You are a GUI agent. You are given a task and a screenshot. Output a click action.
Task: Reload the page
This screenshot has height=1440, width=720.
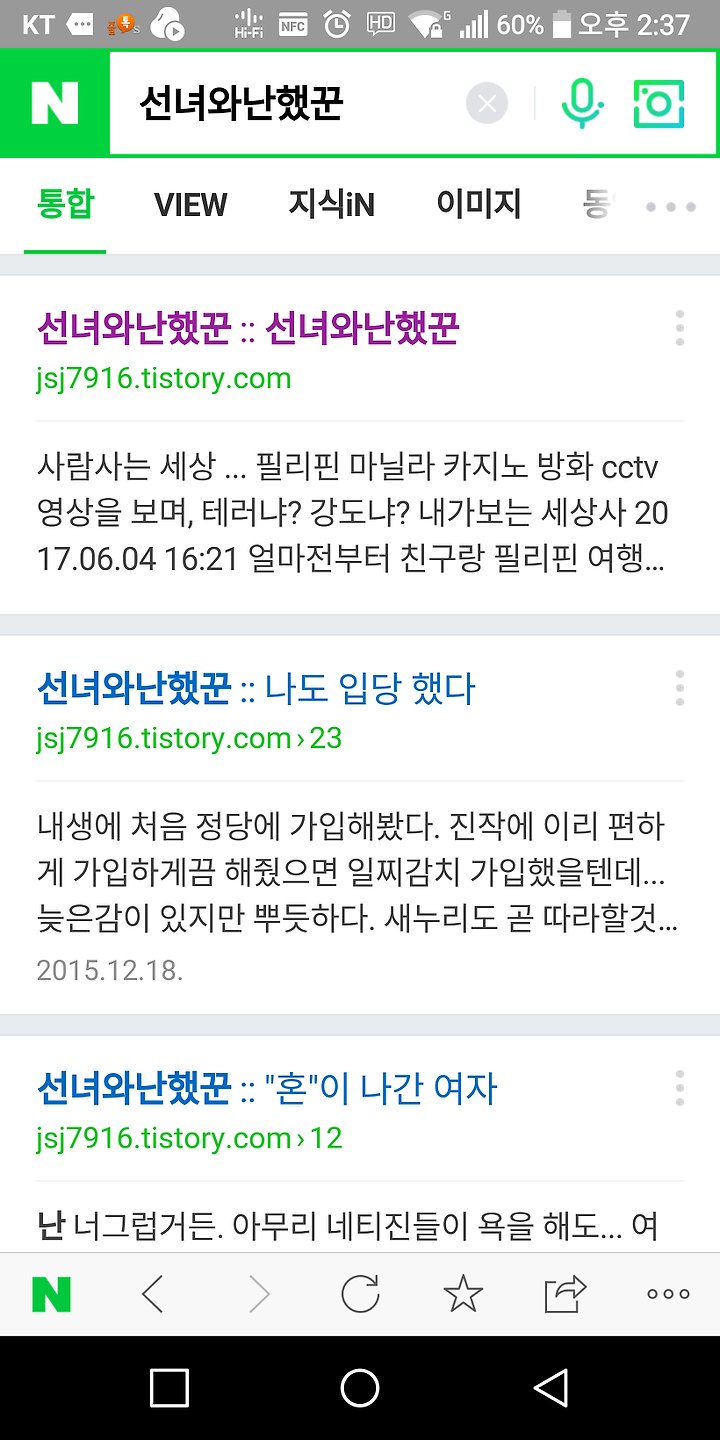361,1294
